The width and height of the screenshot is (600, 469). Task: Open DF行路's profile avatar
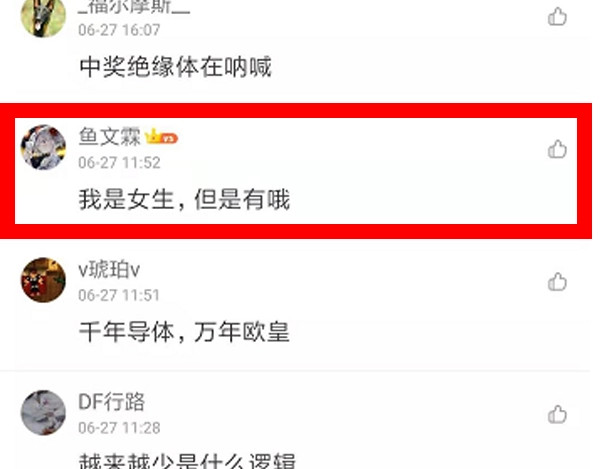coord(43,412)
